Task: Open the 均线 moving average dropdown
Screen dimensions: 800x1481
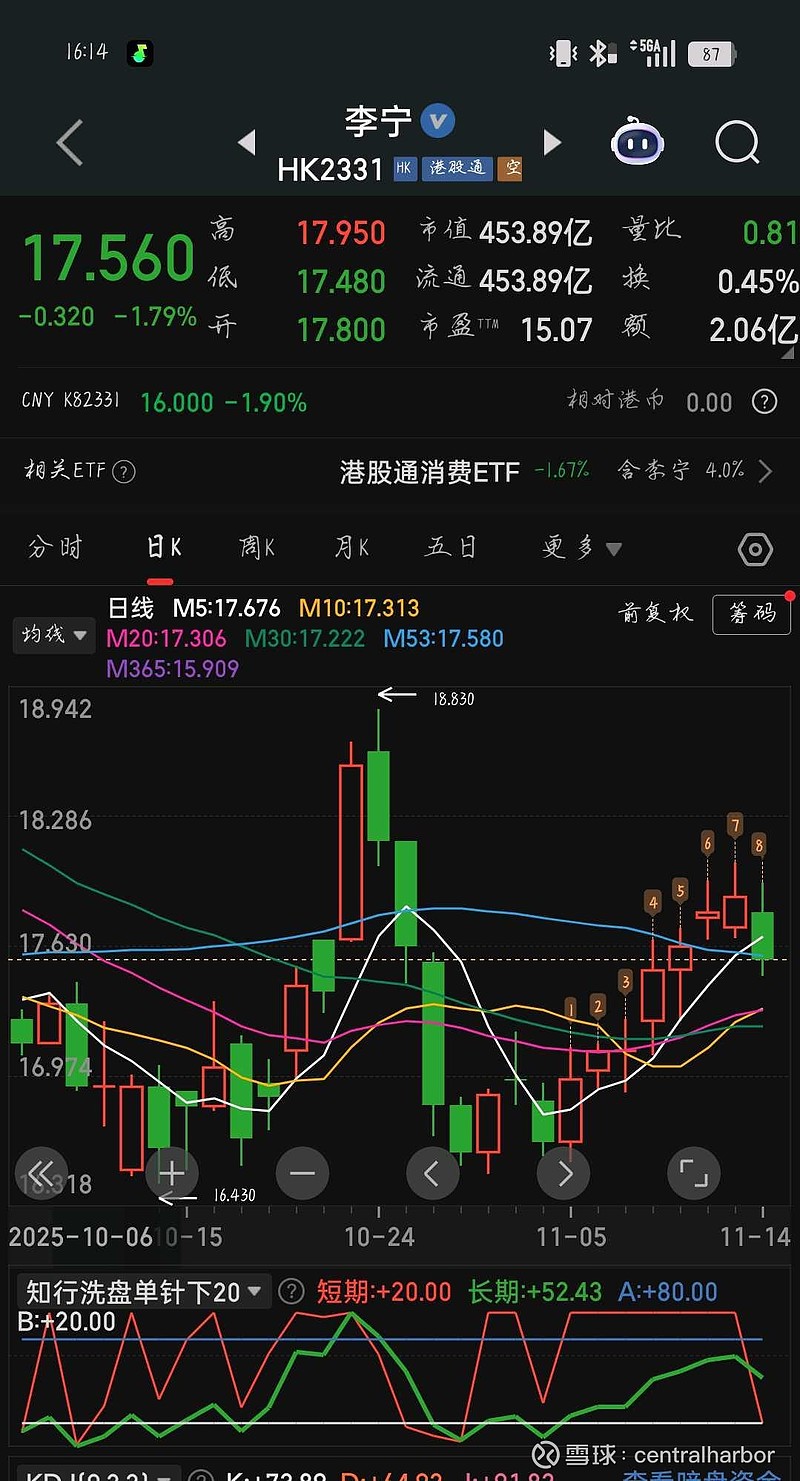Action: click(x=53, y=635)
